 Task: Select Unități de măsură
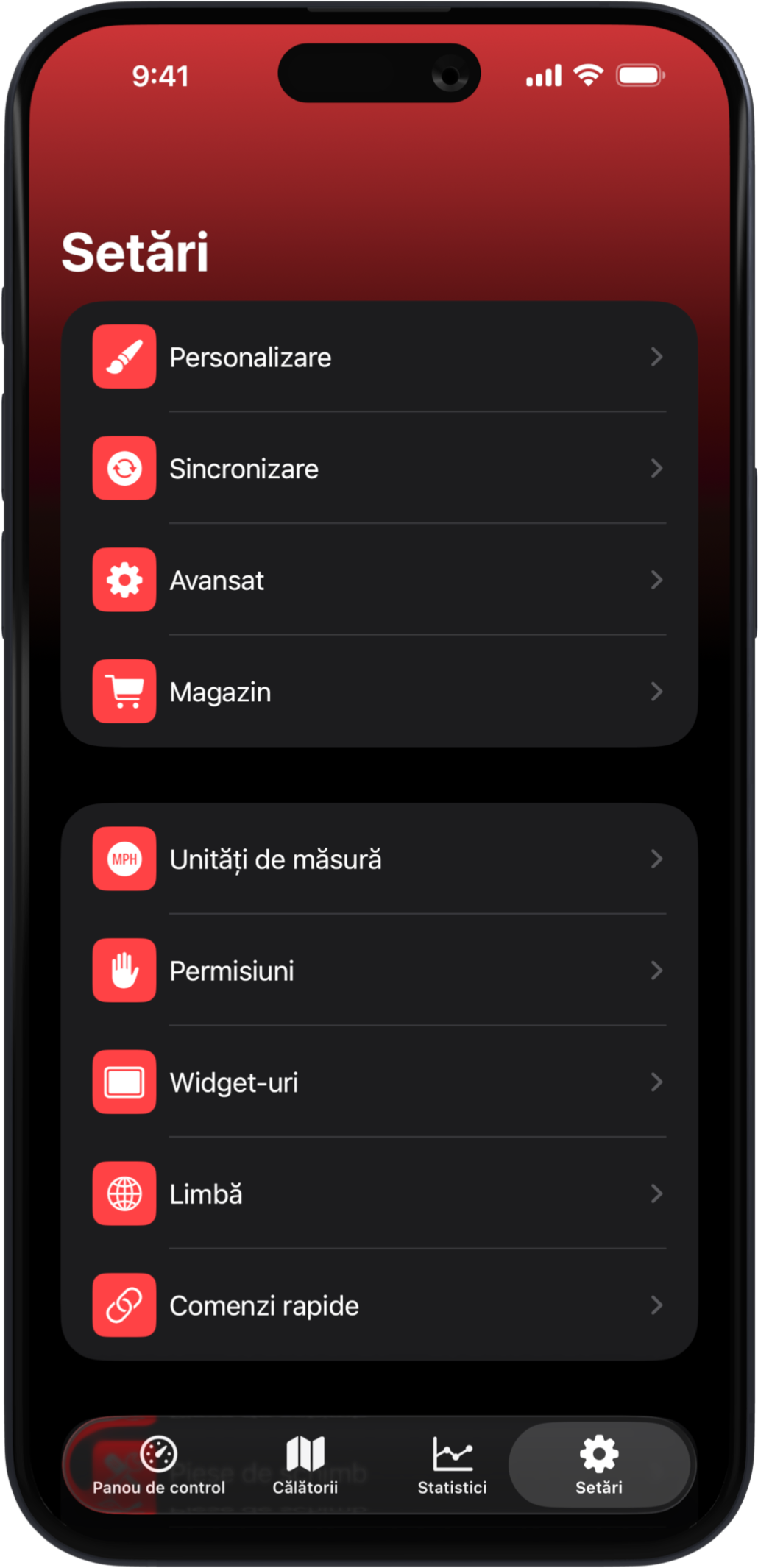379,859
